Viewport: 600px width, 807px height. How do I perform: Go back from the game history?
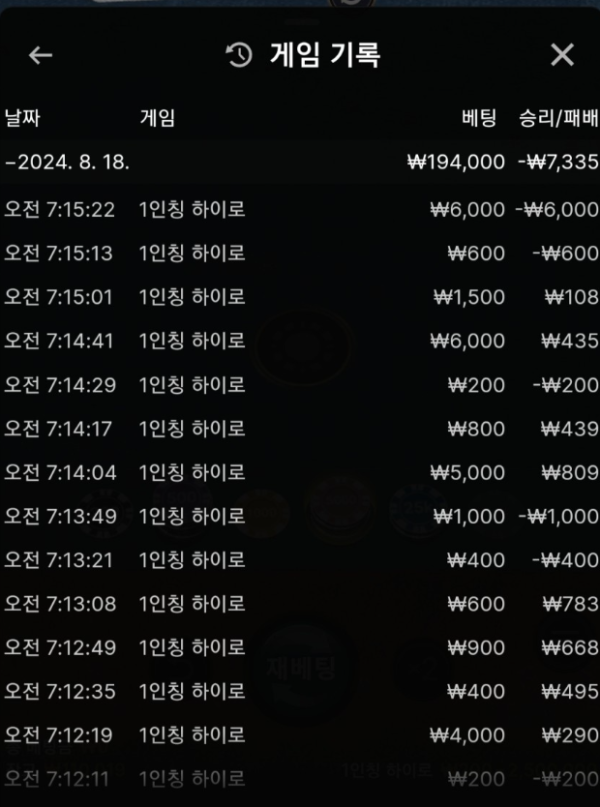[x=40, y=55]
